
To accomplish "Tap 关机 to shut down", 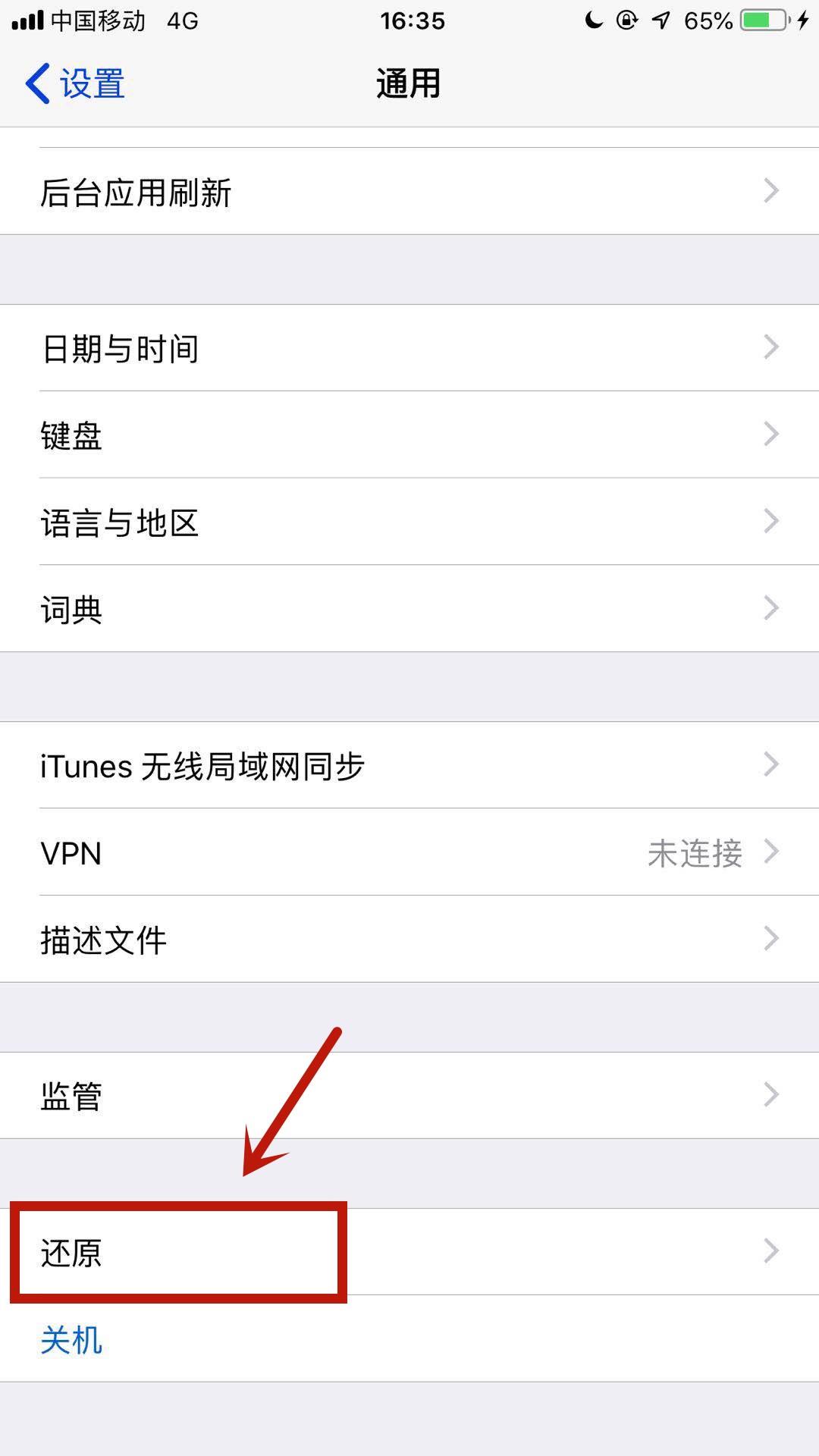I will pos(71,1340).
